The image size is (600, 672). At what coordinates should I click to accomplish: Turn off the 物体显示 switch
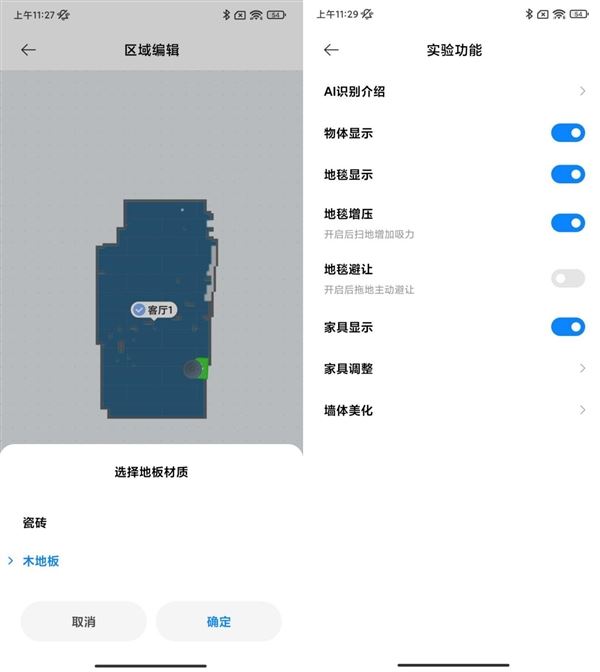[567, 133]
